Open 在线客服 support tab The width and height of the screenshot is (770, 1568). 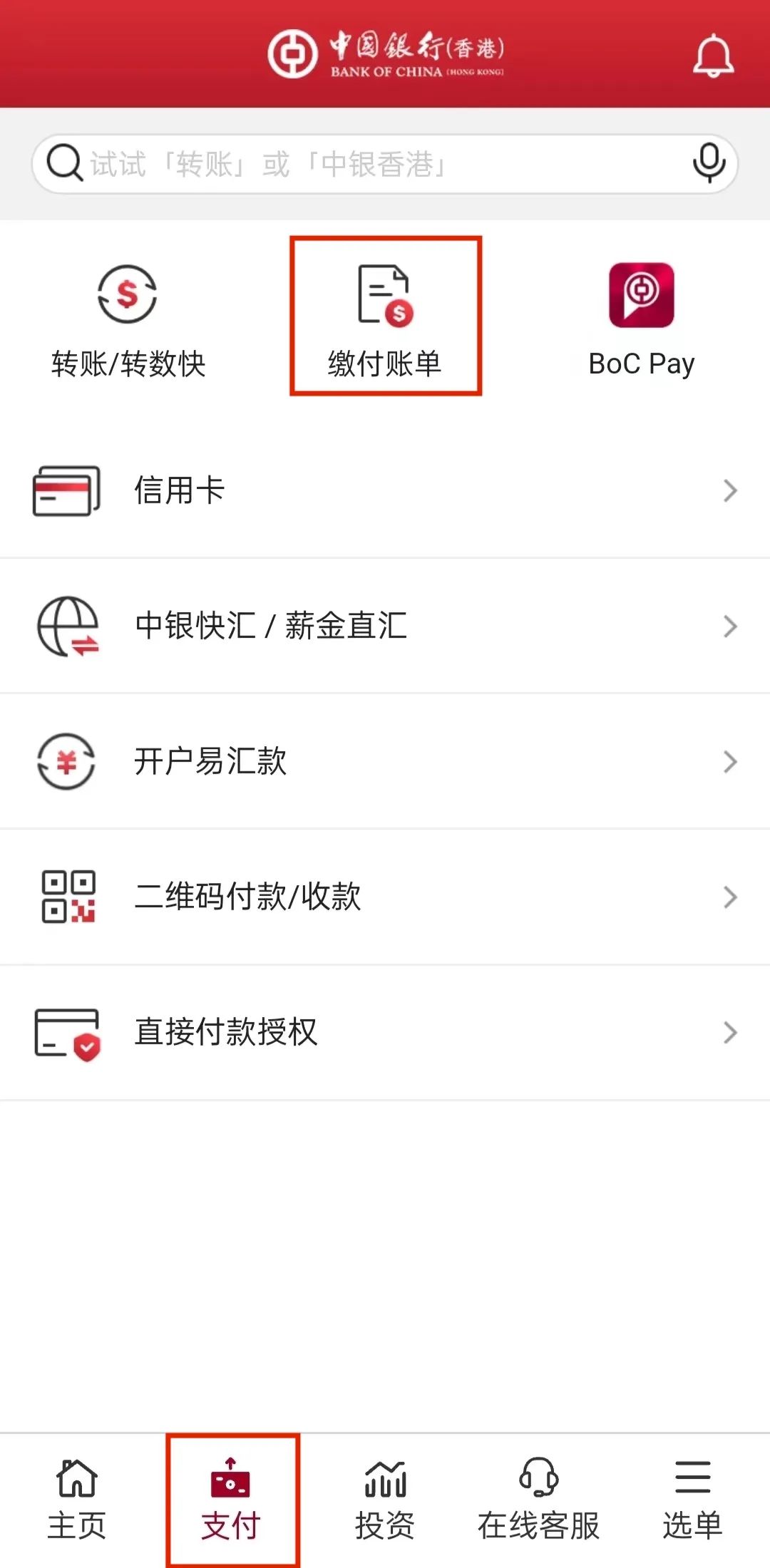(538, 1500)
